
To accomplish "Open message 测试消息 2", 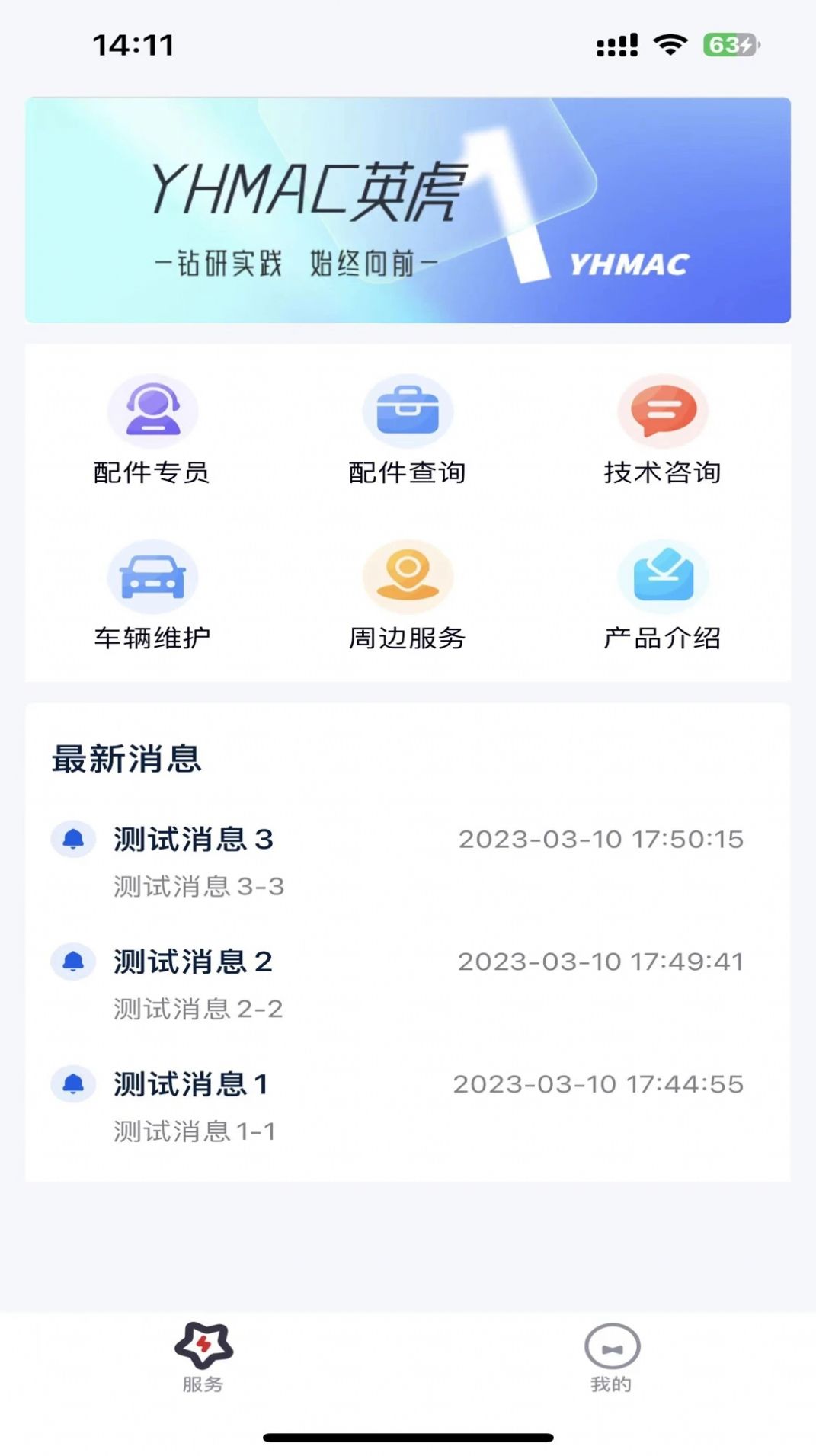I will coord(396,984).
